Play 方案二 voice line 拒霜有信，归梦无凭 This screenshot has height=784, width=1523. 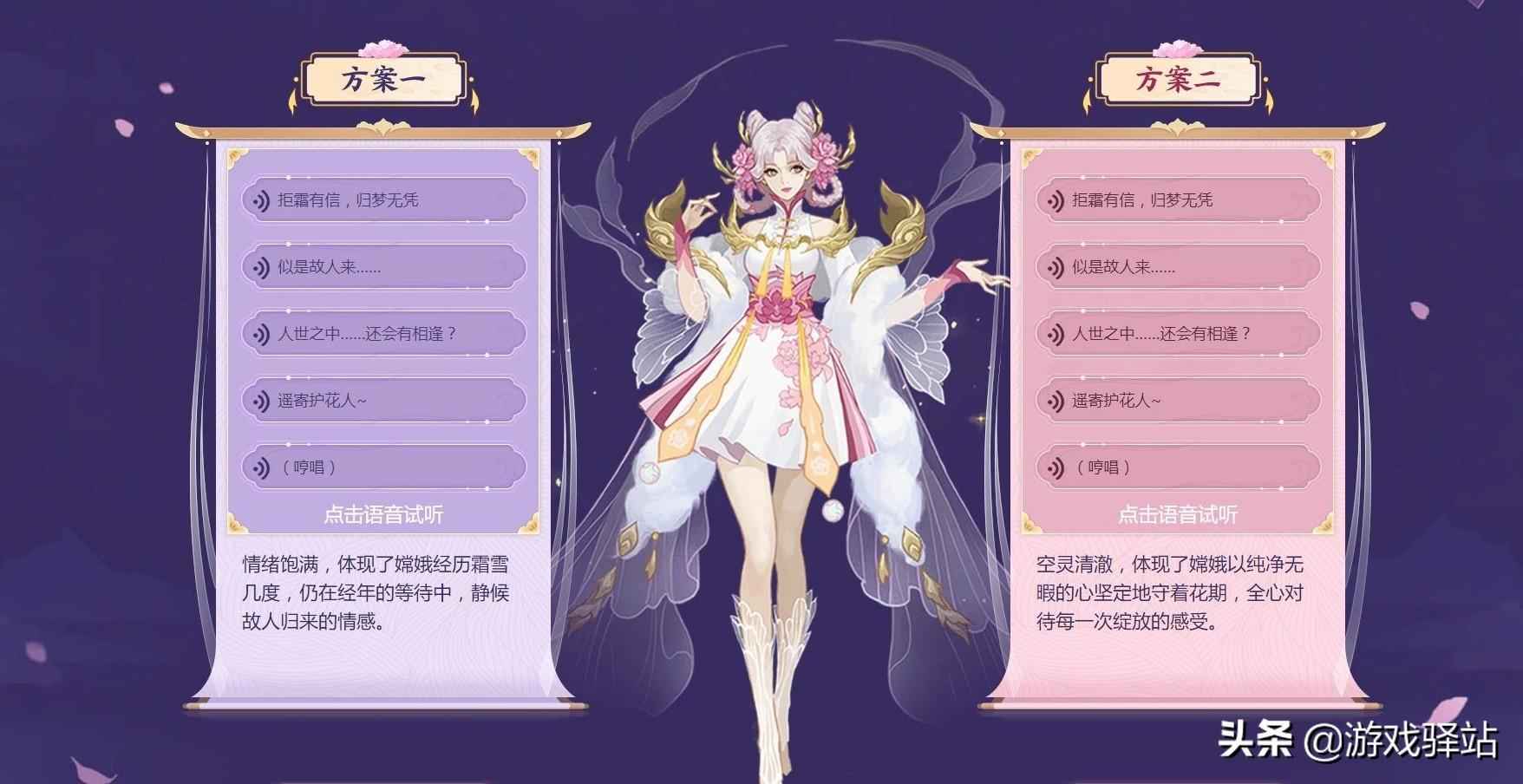[1177, 200]
